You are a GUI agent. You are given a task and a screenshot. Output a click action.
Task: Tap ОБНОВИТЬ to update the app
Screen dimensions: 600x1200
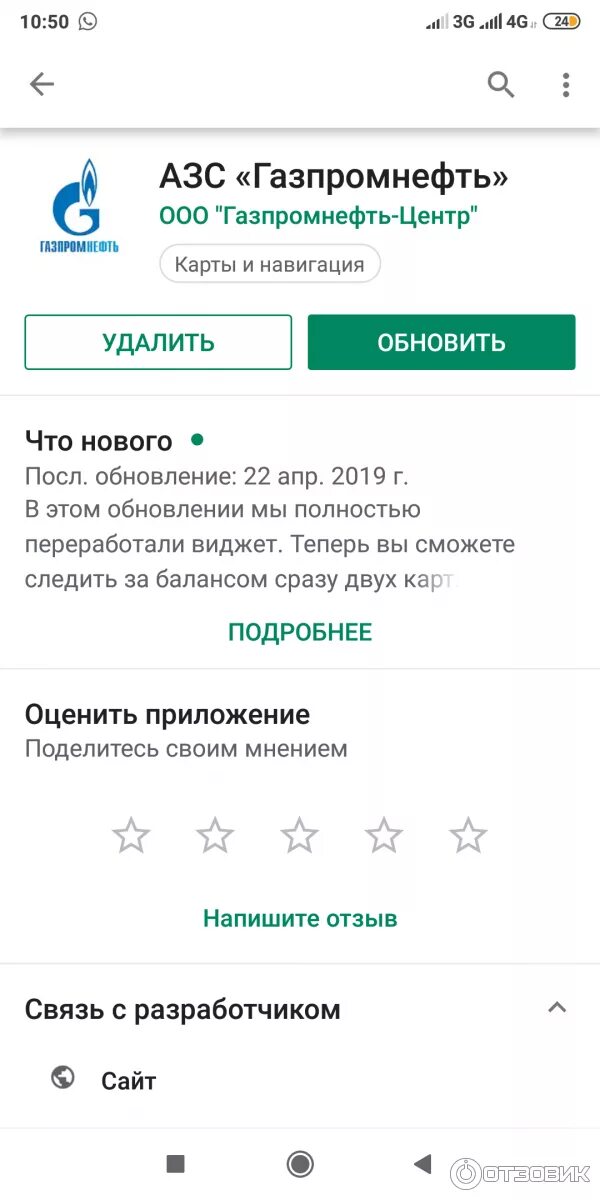pyautogui.click(x=441, y=343)
